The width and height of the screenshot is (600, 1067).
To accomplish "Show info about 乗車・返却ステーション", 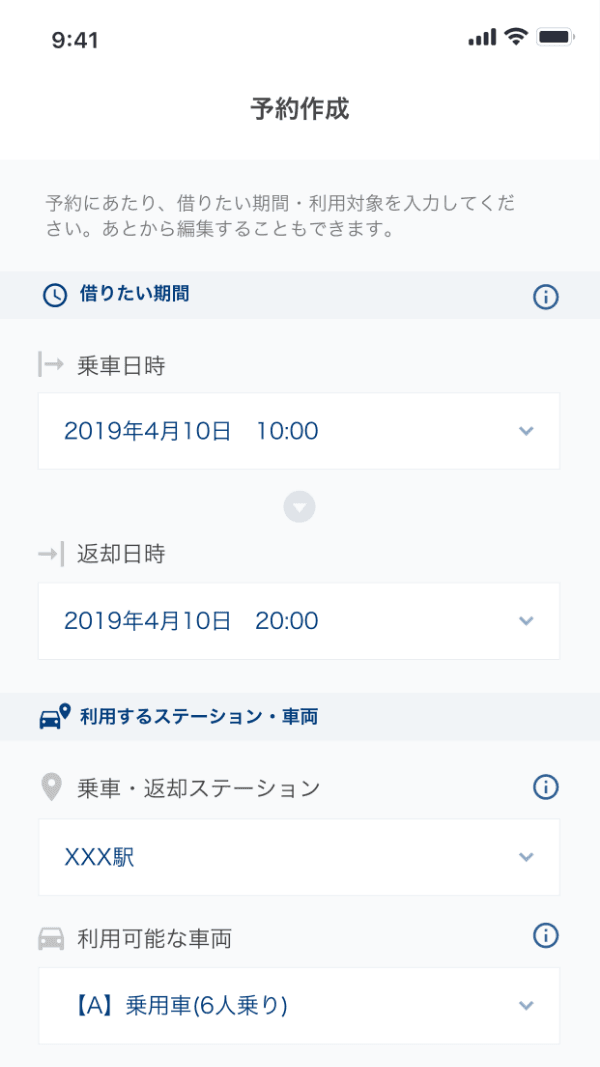I will pyautogui.click(x=545, y=787).
